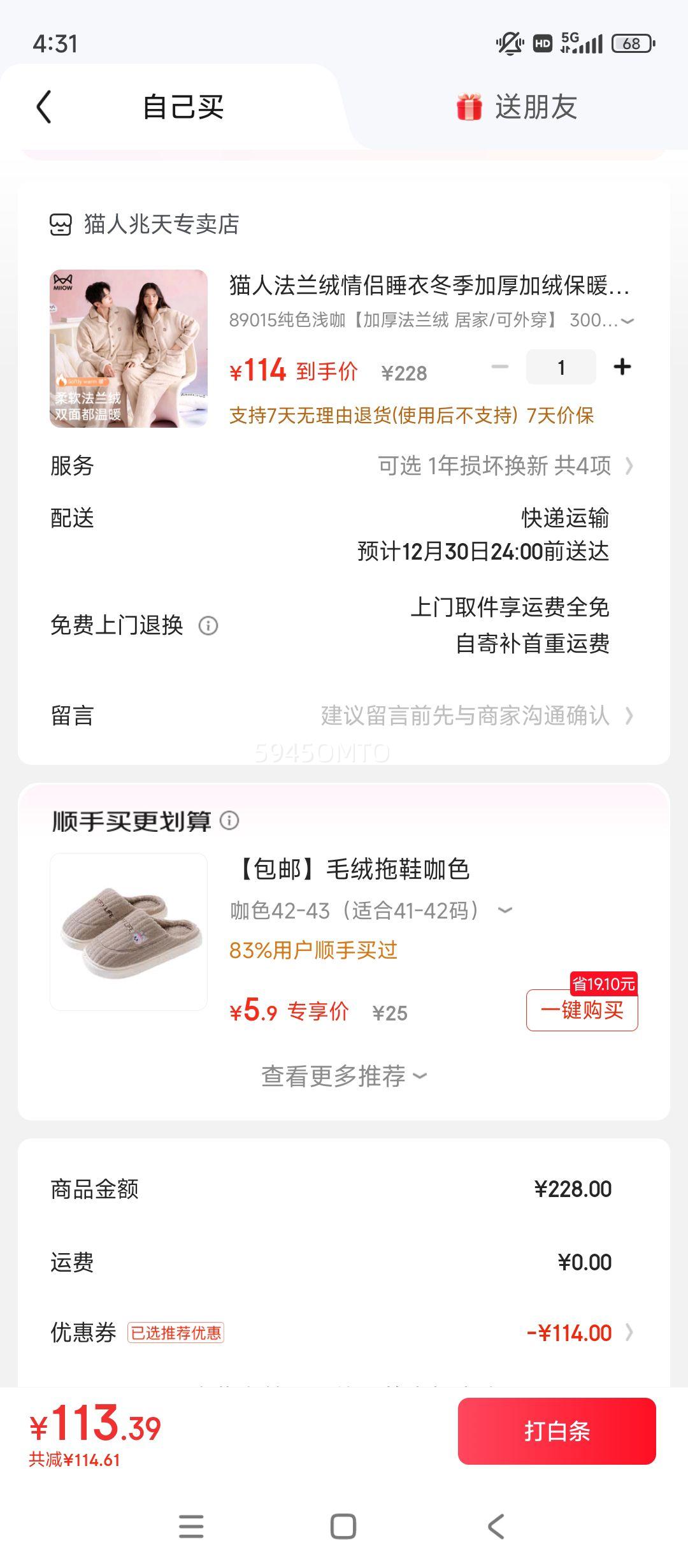Open the 猫人兆天专卖店 store page

[145, 224]
